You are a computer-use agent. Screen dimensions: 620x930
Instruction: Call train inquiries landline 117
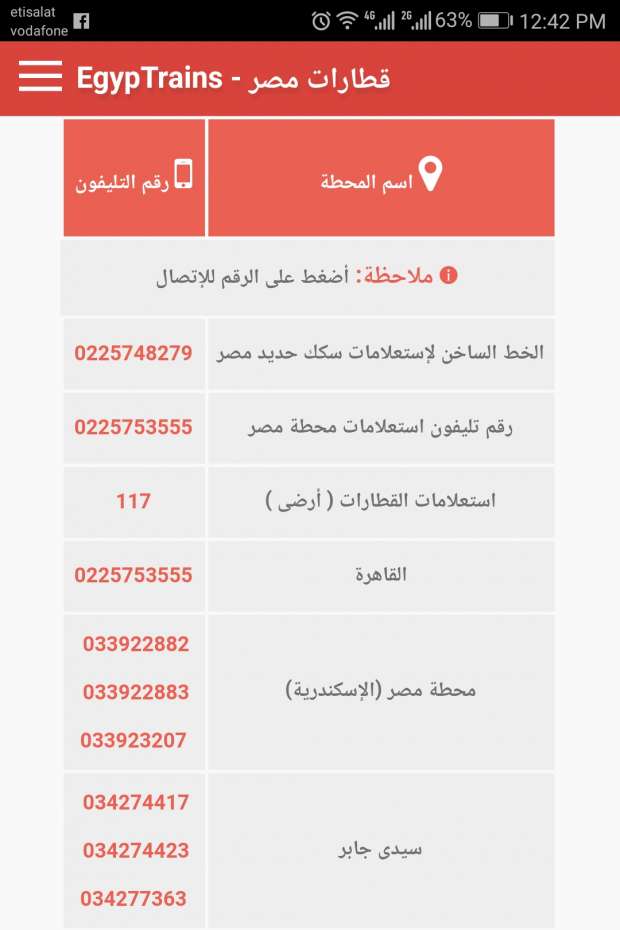(x=133, y=501)
